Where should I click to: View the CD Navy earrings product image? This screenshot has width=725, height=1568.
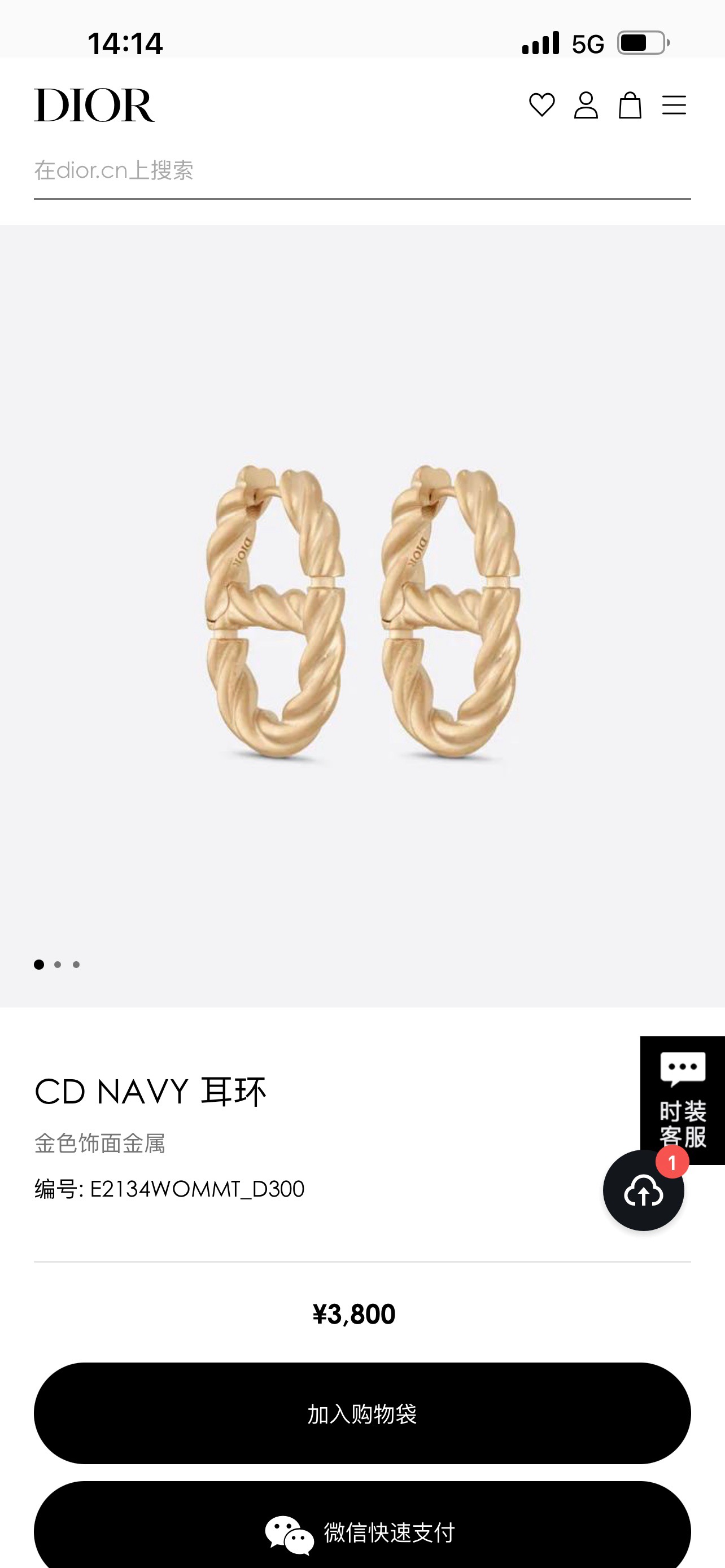[362, 612]
